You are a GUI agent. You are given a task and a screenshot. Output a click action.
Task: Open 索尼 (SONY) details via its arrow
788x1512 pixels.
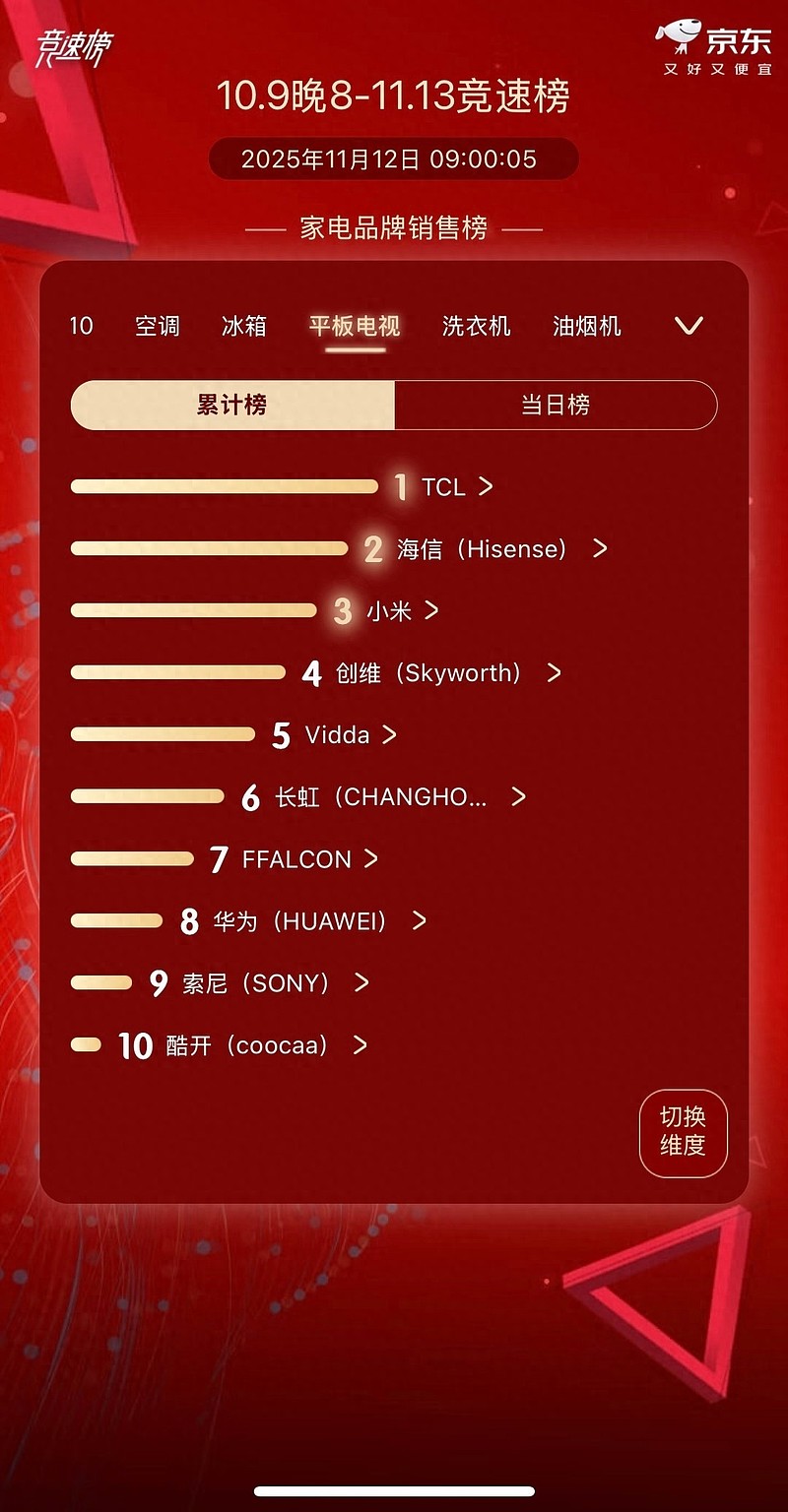(361, 983)
